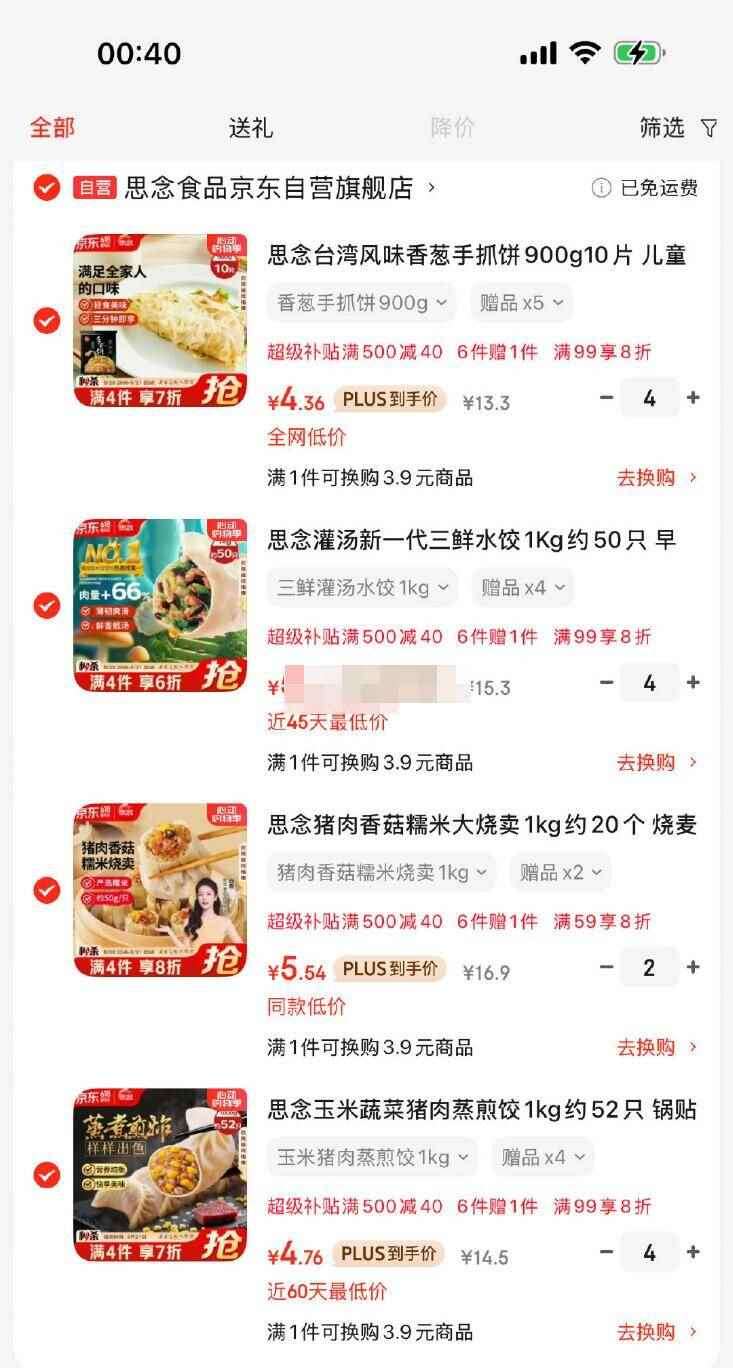Open the 三鲜水饺 product image
733x1368 pixels.
click(x=160, y=605)
